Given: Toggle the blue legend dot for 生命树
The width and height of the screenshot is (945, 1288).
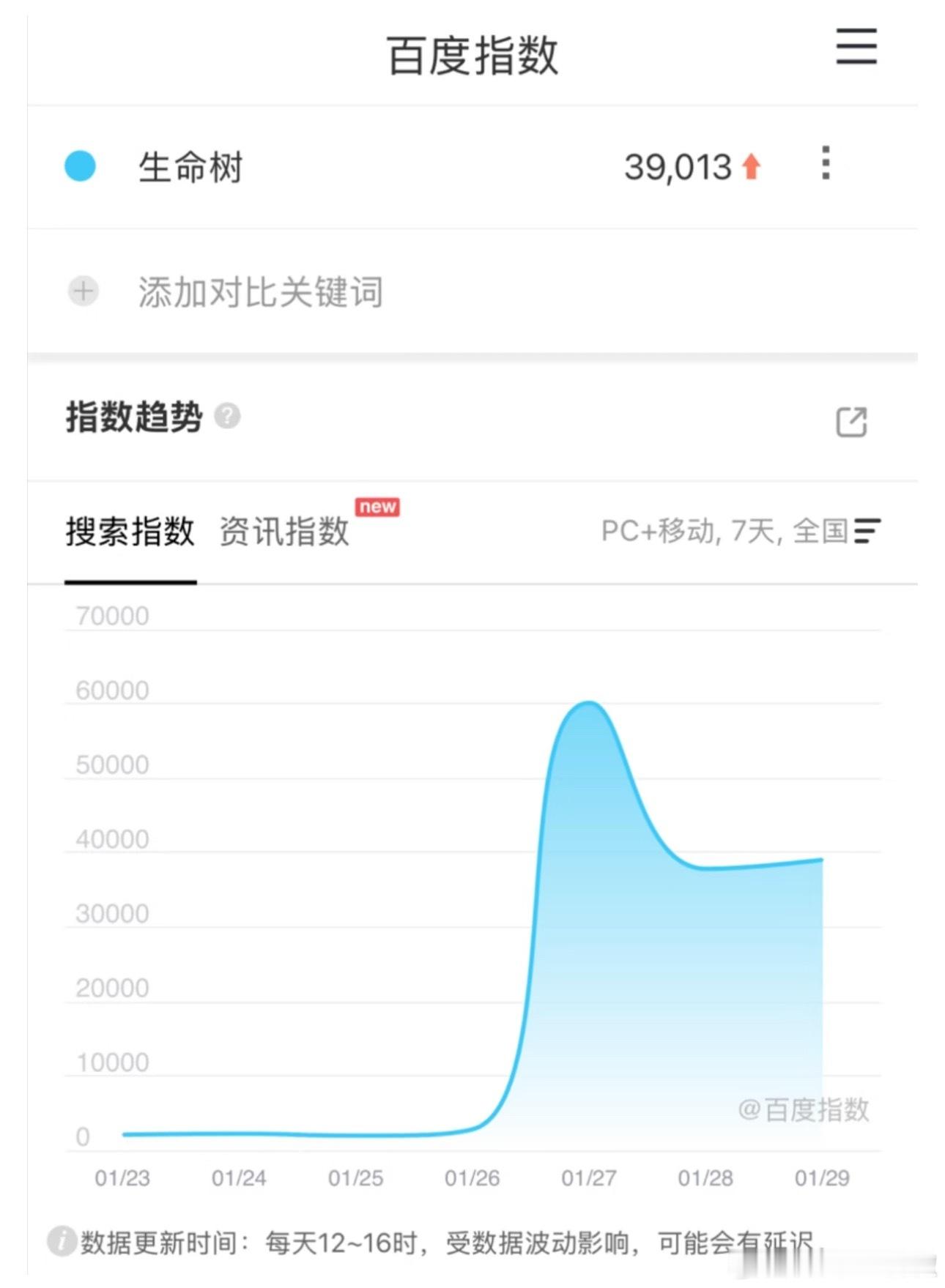Looking at the screenshot, I should pyautogui.click(x=81, y=167).
